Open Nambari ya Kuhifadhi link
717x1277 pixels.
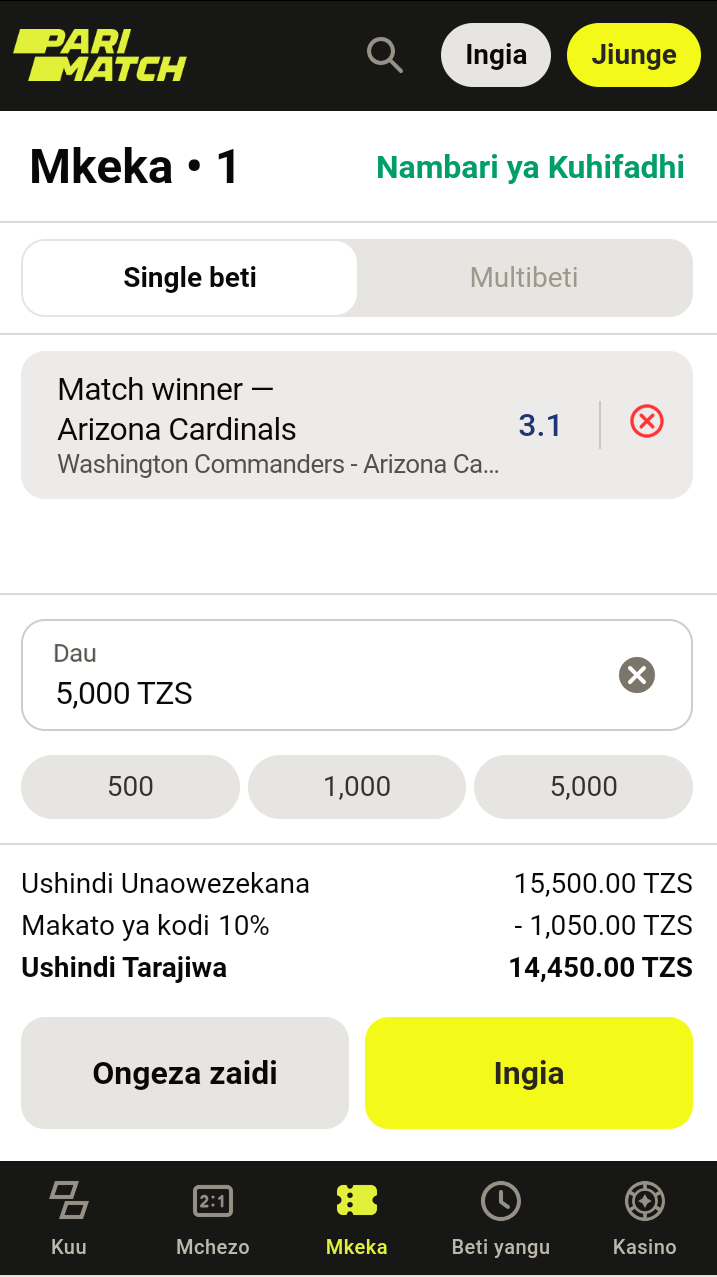[x=530, y=167]
